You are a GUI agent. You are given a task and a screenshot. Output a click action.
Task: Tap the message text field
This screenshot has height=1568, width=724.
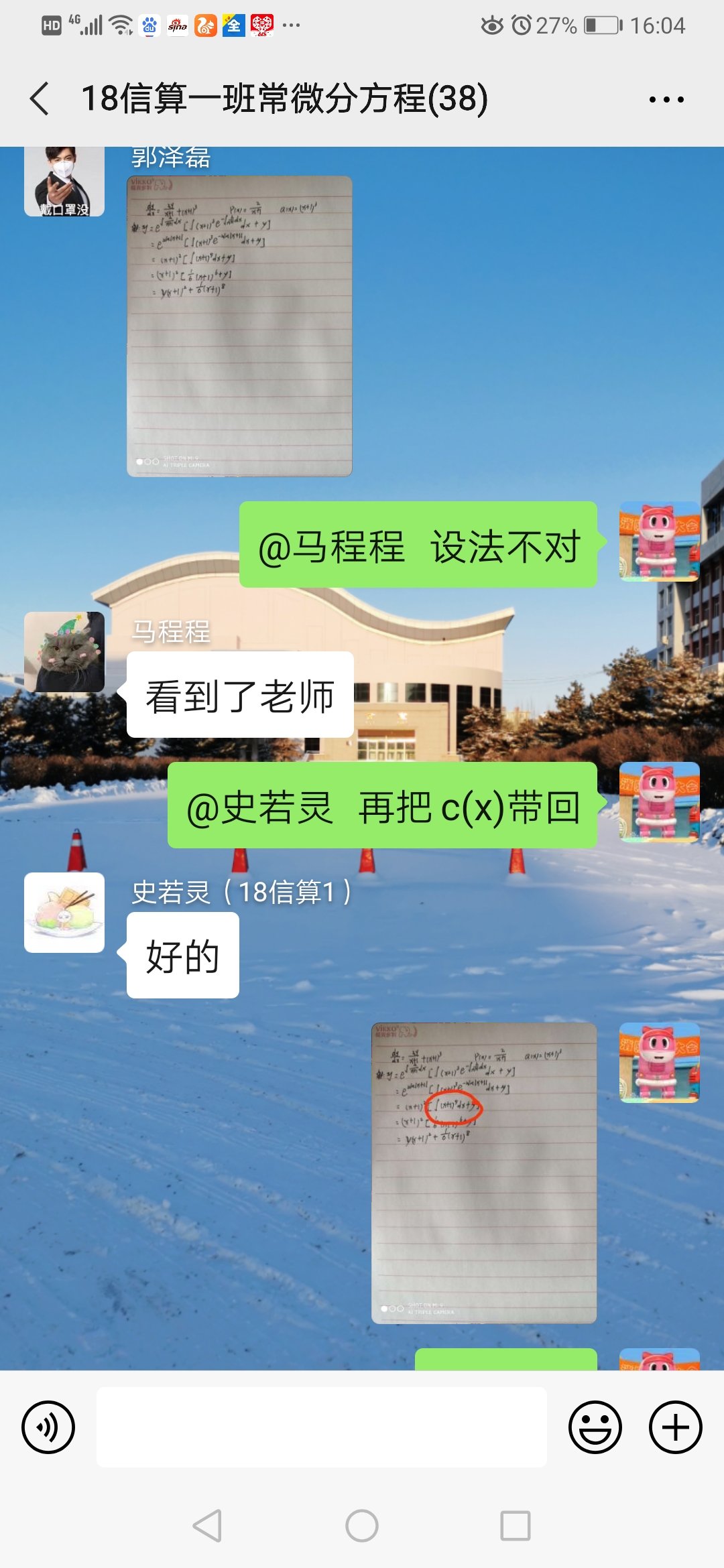[322, 1427]
